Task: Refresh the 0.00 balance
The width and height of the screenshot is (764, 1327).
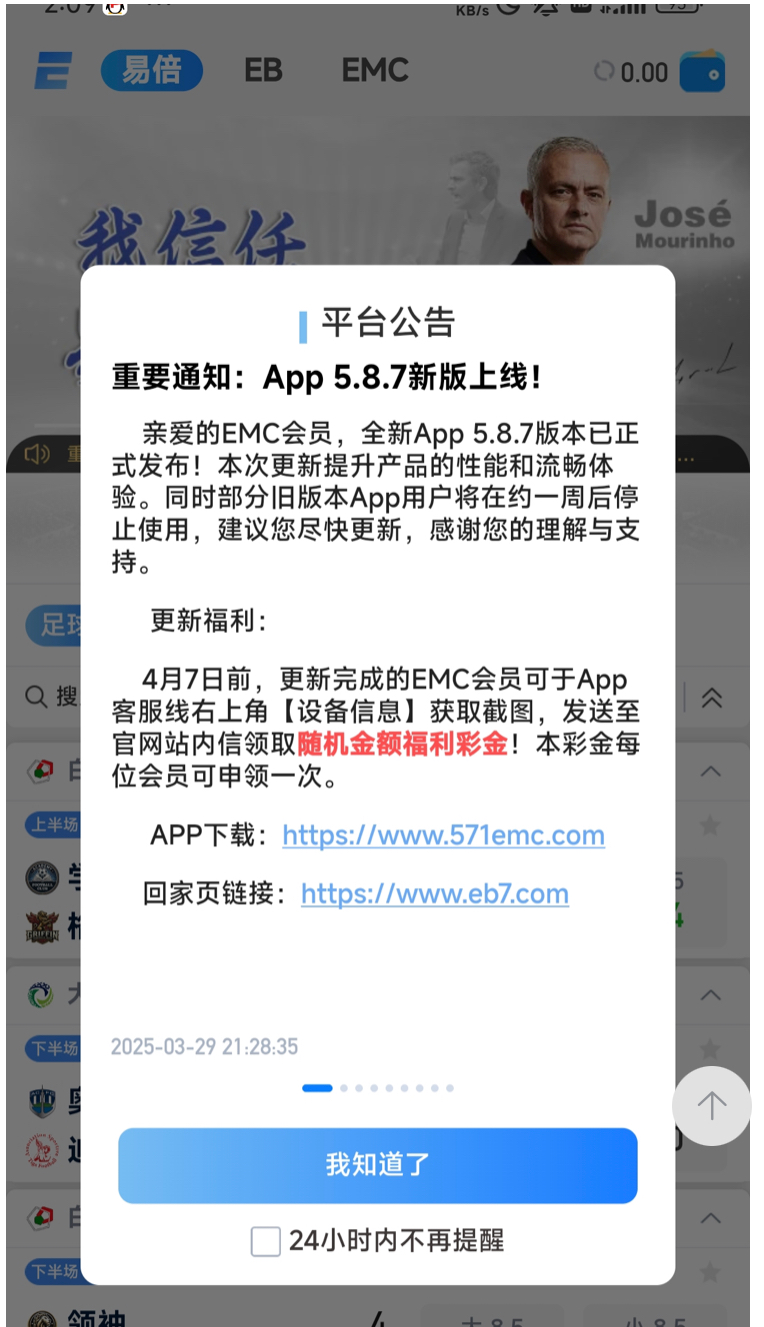Action: point(604,72)
